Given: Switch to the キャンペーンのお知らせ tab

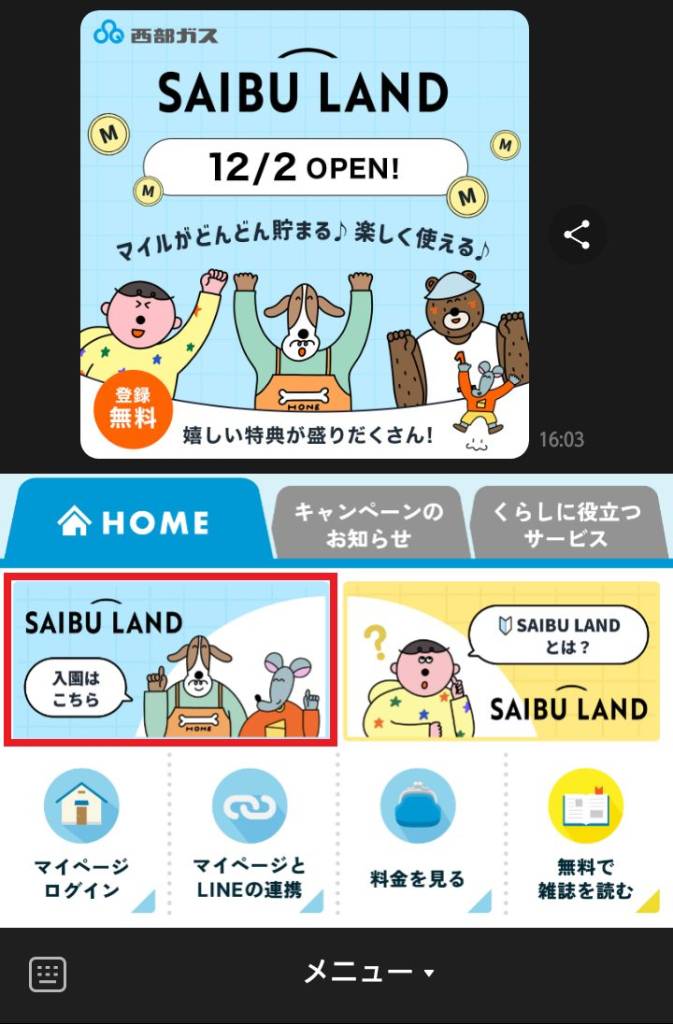Looking at the screenshot, I should point(367,524).
